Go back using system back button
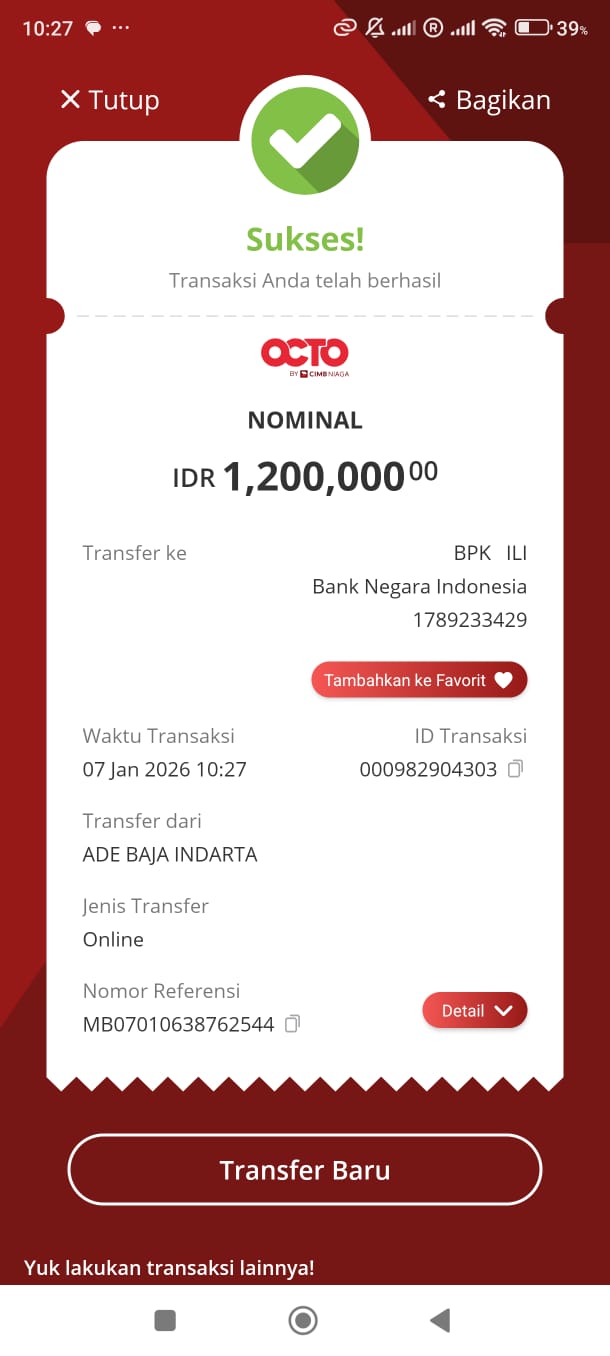Screen dimensions: 610x1356 click(x=440, y=1320)
